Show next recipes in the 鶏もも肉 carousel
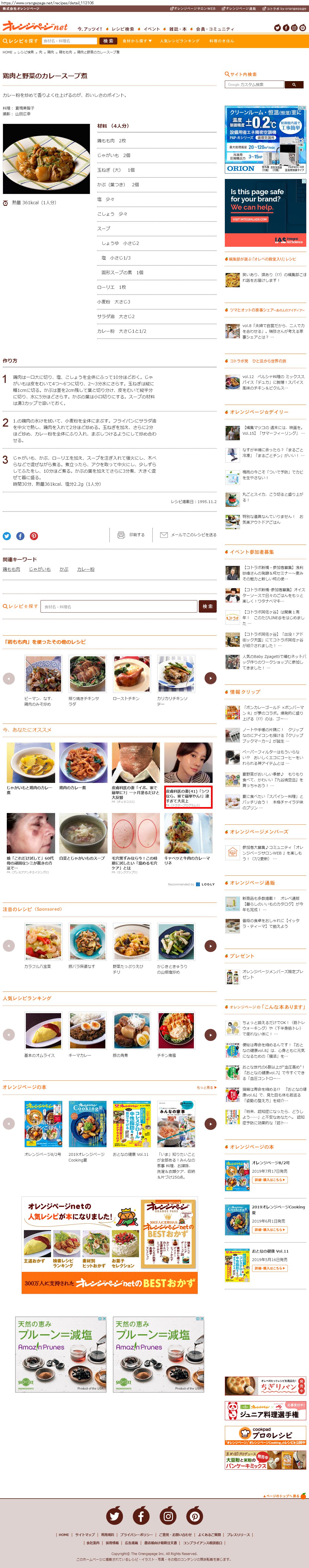 (210, 677)
